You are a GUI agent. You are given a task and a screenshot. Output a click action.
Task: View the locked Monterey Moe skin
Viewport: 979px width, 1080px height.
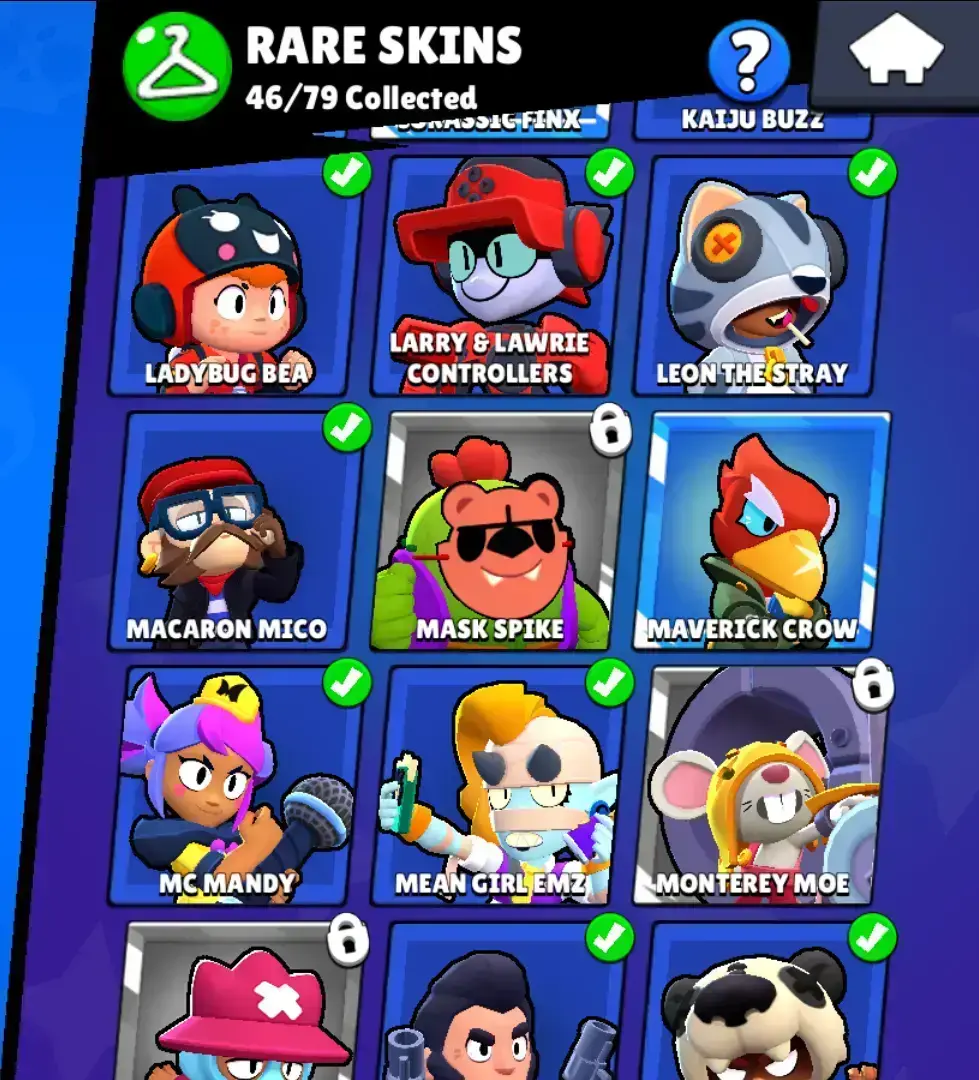tap(762, 788)
